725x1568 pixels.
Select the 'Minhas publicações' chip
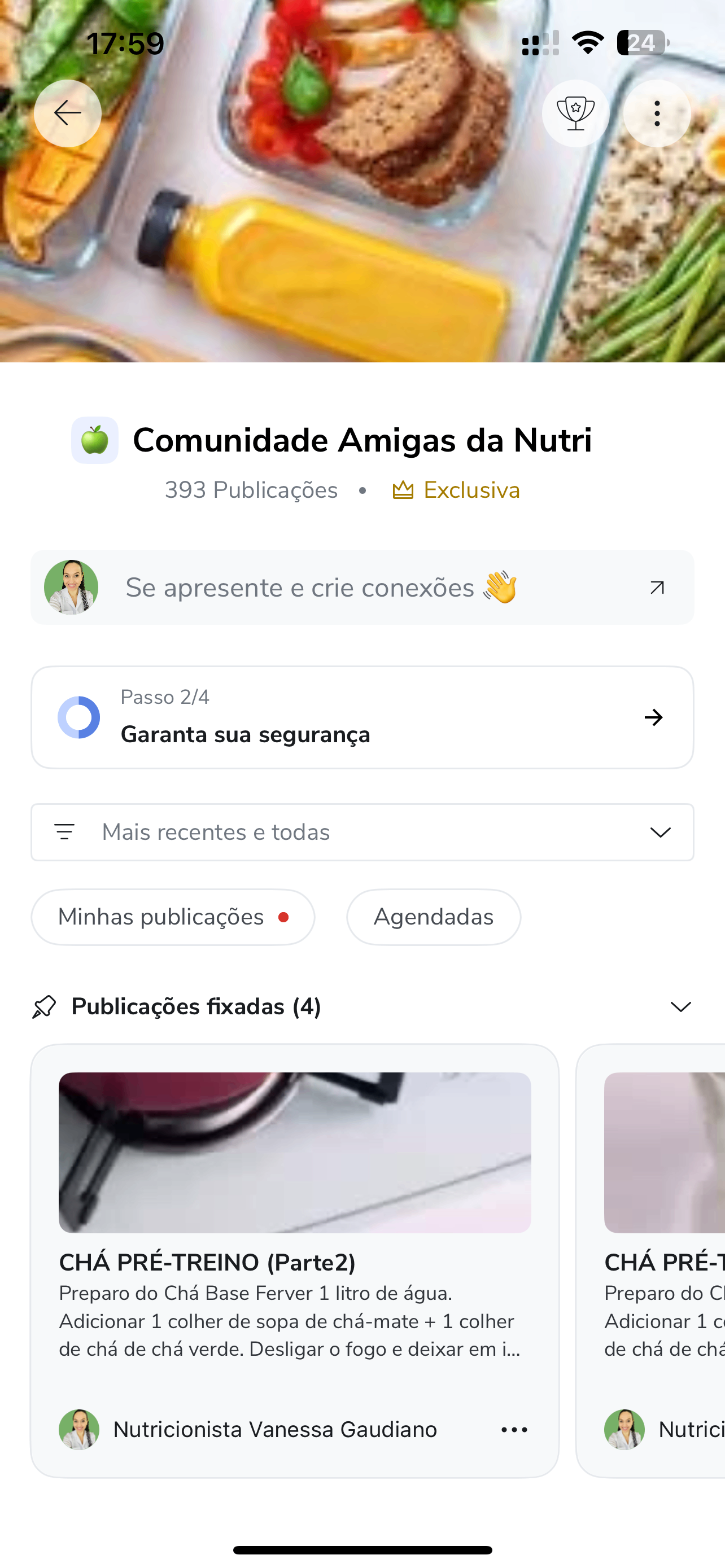[x=173, y=917]
